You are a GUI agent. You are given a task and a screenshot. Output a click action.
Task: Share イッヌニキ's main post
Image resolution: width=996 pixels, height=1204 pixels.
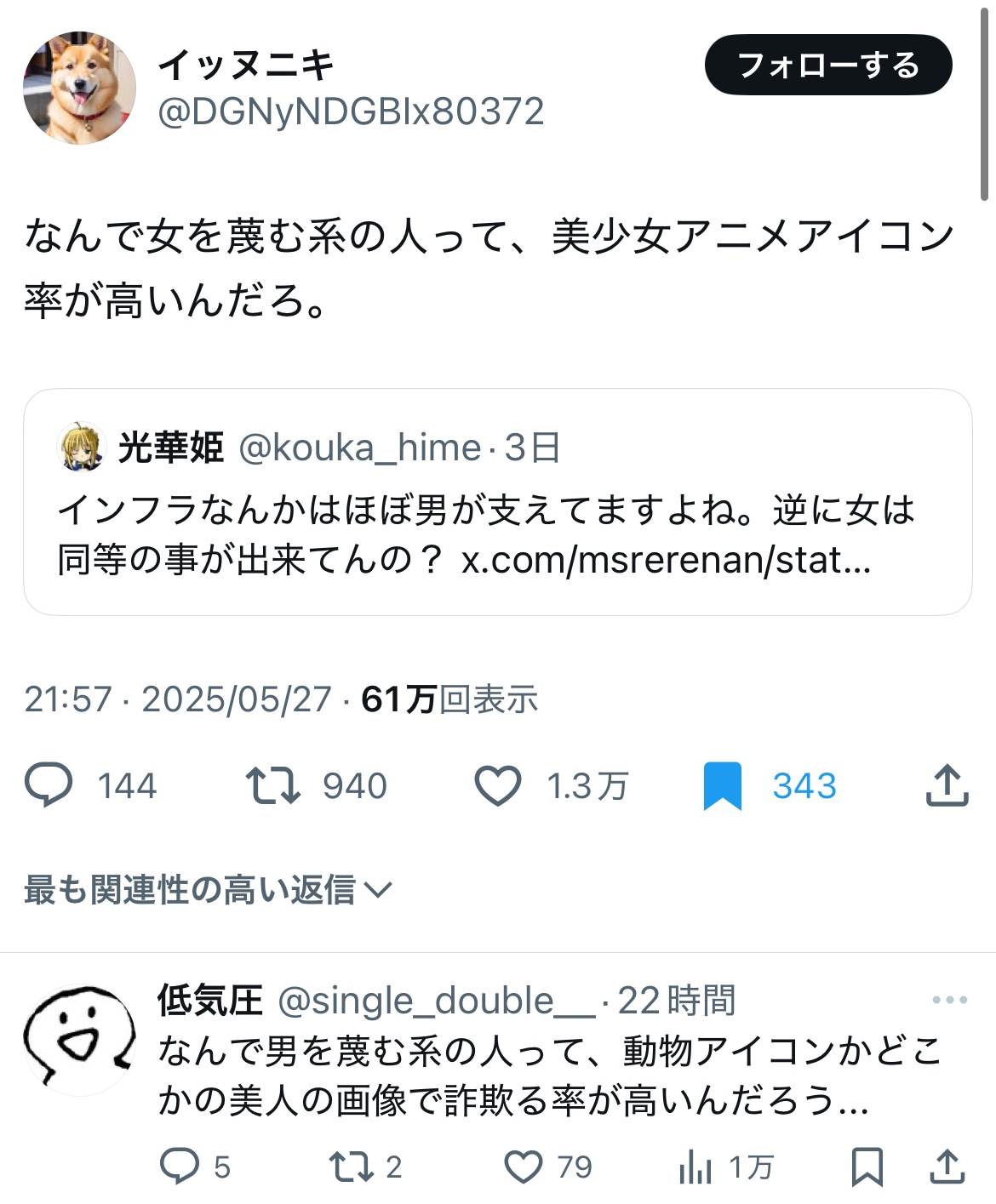click(947, 785)
